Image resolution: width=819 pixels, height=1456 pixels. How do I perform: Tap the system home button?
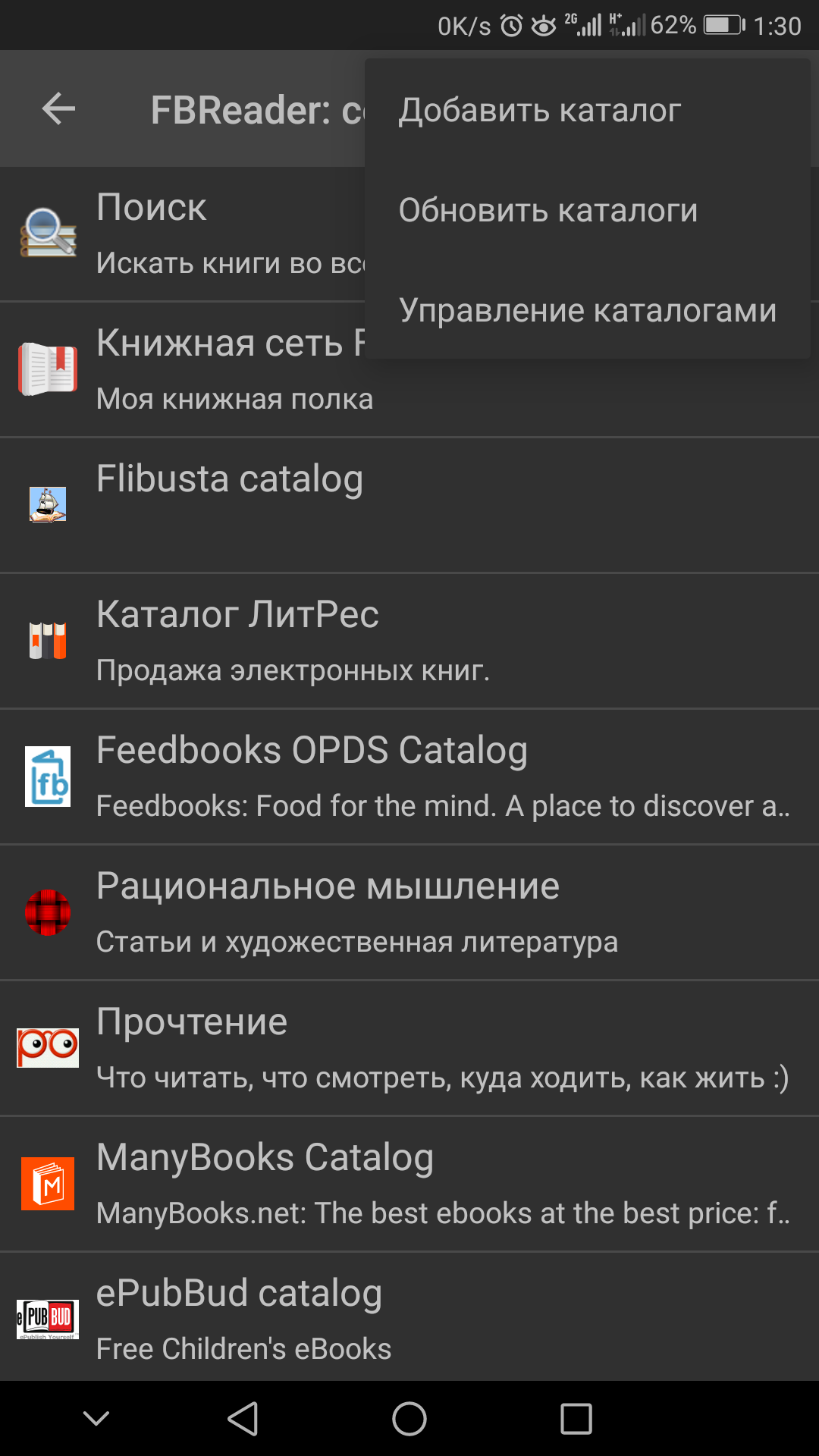[409, 1419]
